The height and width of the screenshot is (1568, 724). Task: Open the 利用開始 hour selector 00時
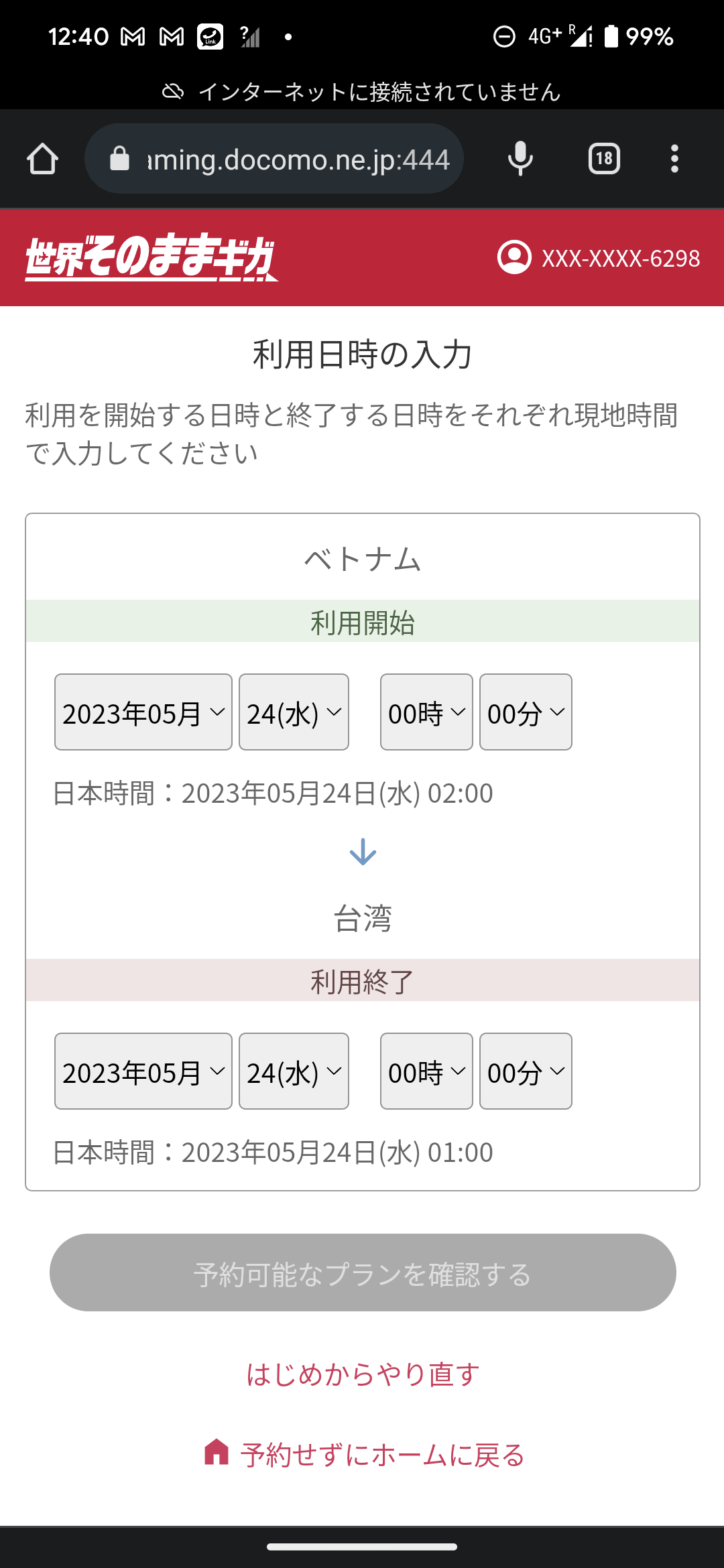426,712
